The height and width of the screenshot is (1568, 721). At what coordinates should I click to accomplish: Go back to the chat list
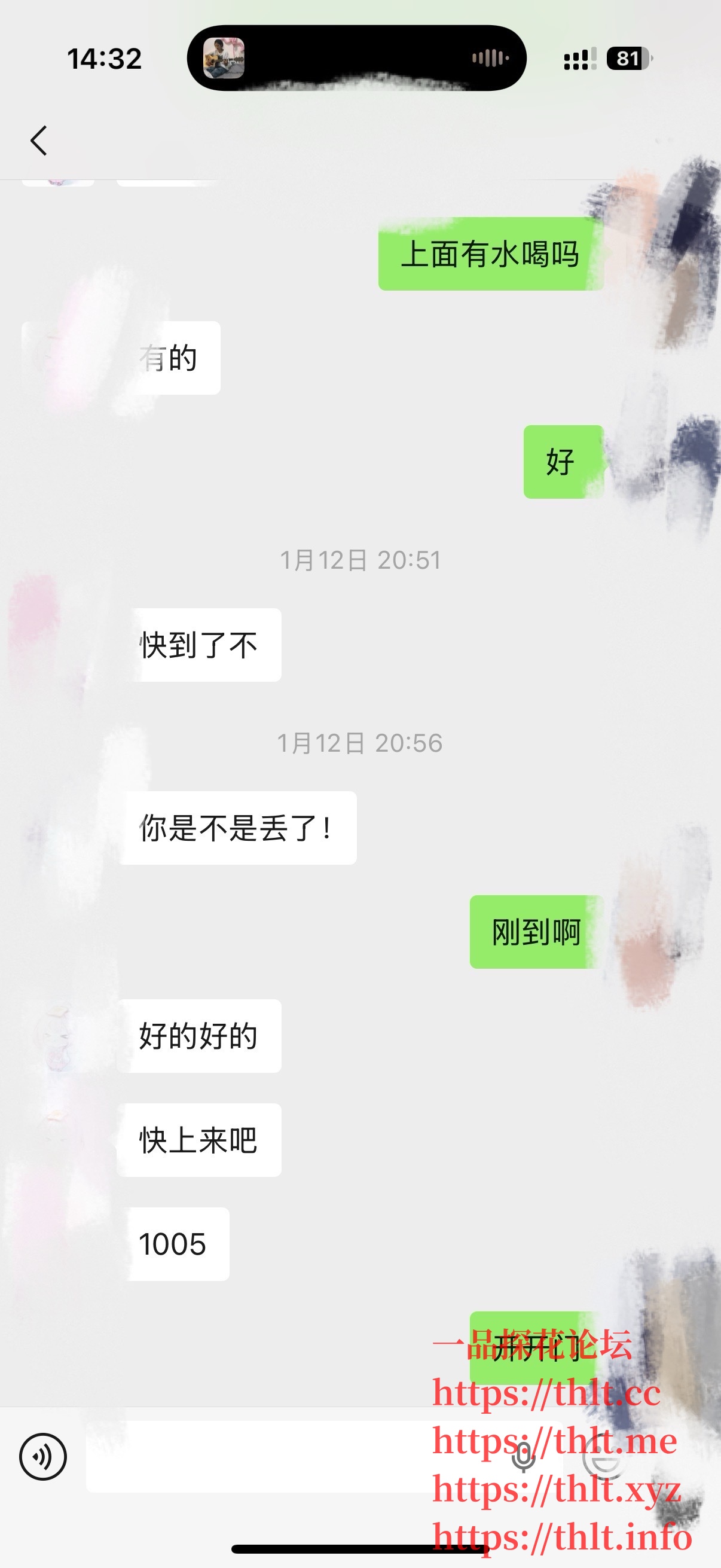(x=39, y=141)
